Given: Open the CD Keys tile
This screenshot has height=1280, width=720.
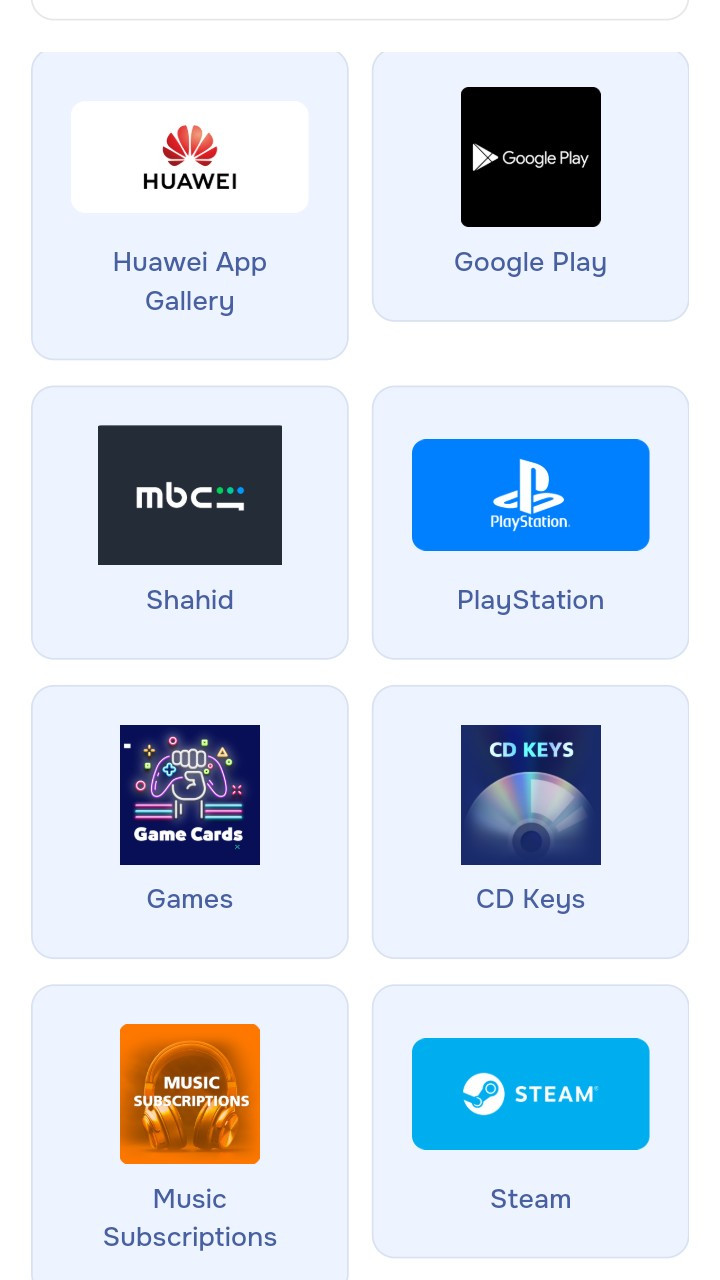Looking at the screenshot, I should (530, 821).
